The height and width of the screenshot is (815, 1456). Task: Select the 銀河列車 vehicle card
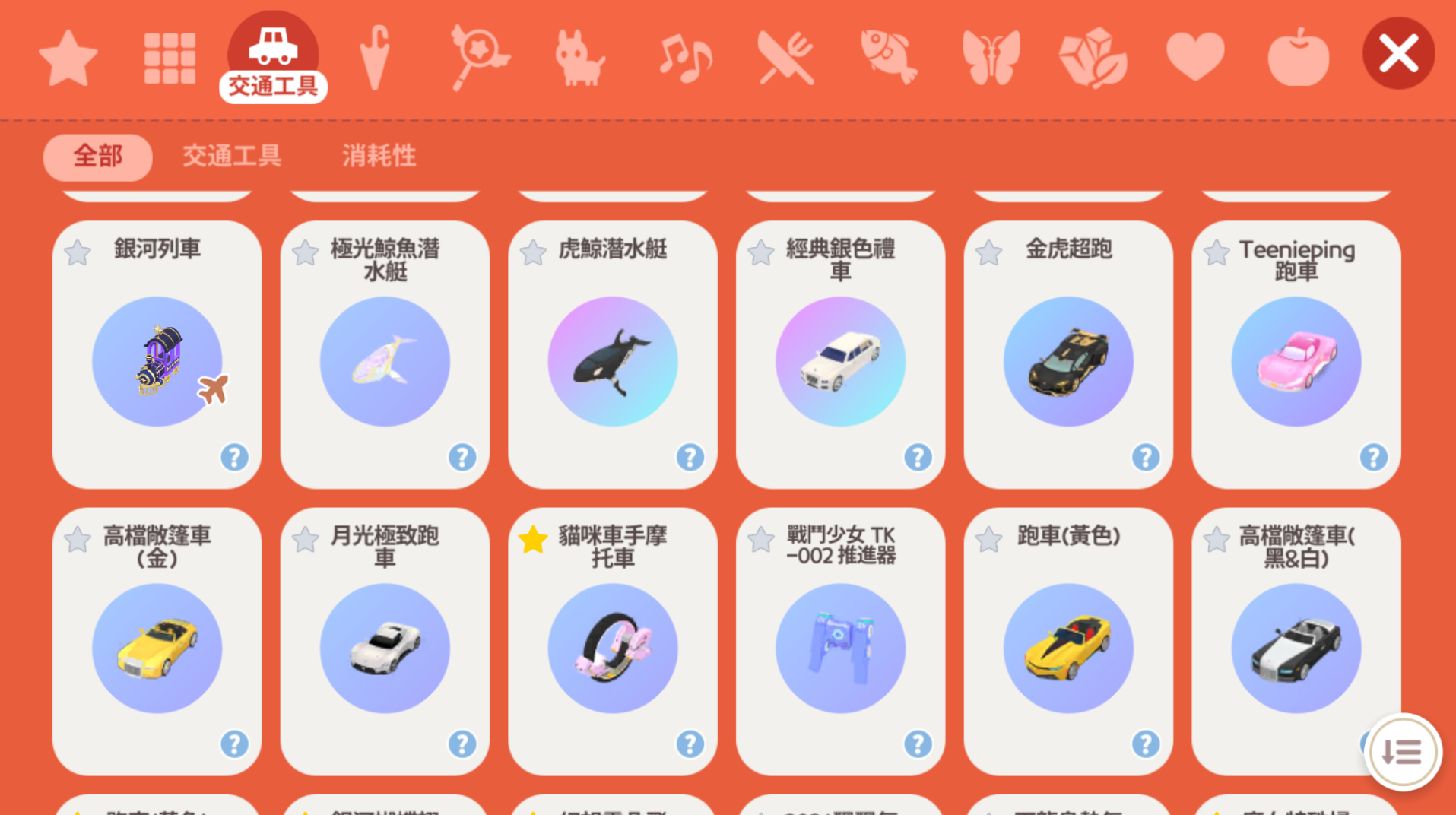tap(157, 361)
